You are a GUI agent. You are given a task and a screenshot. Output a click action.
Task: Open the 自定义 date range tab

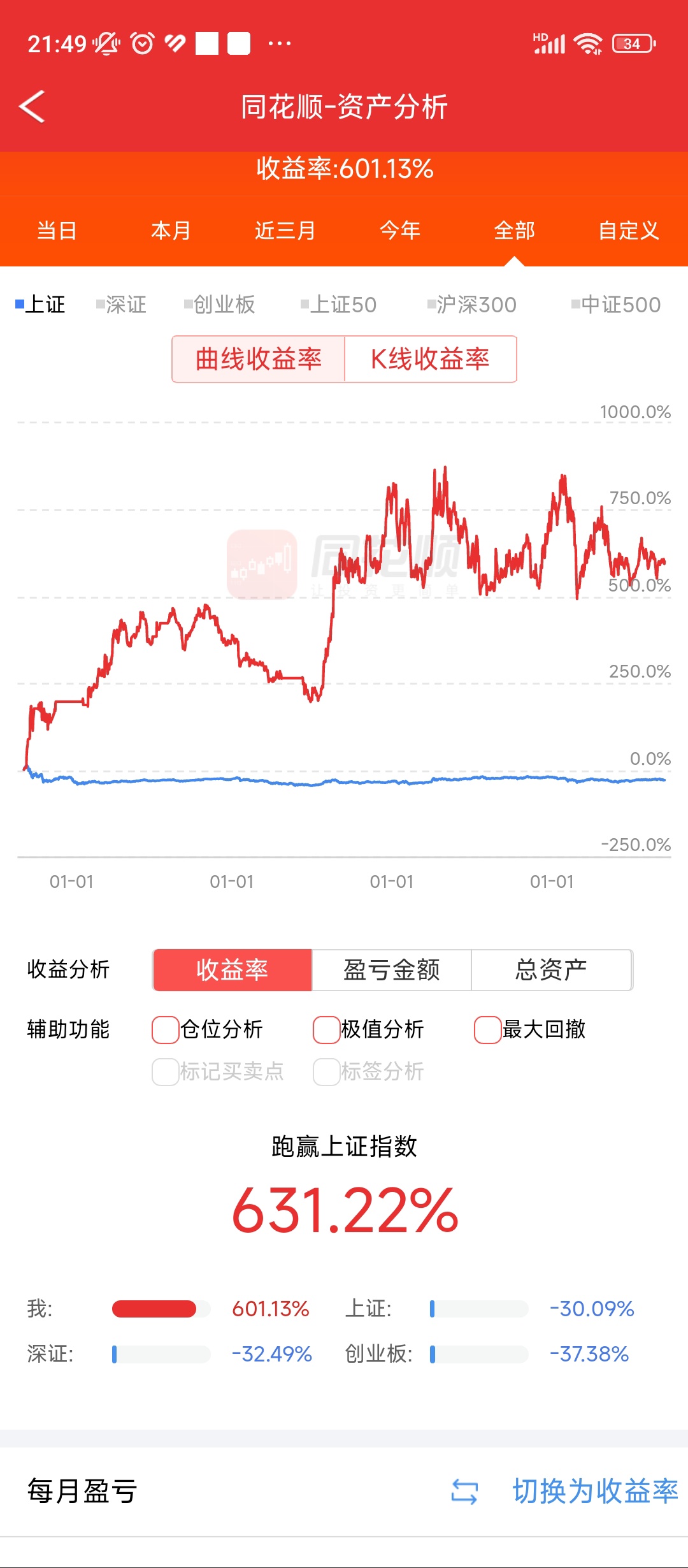[629, 230]
